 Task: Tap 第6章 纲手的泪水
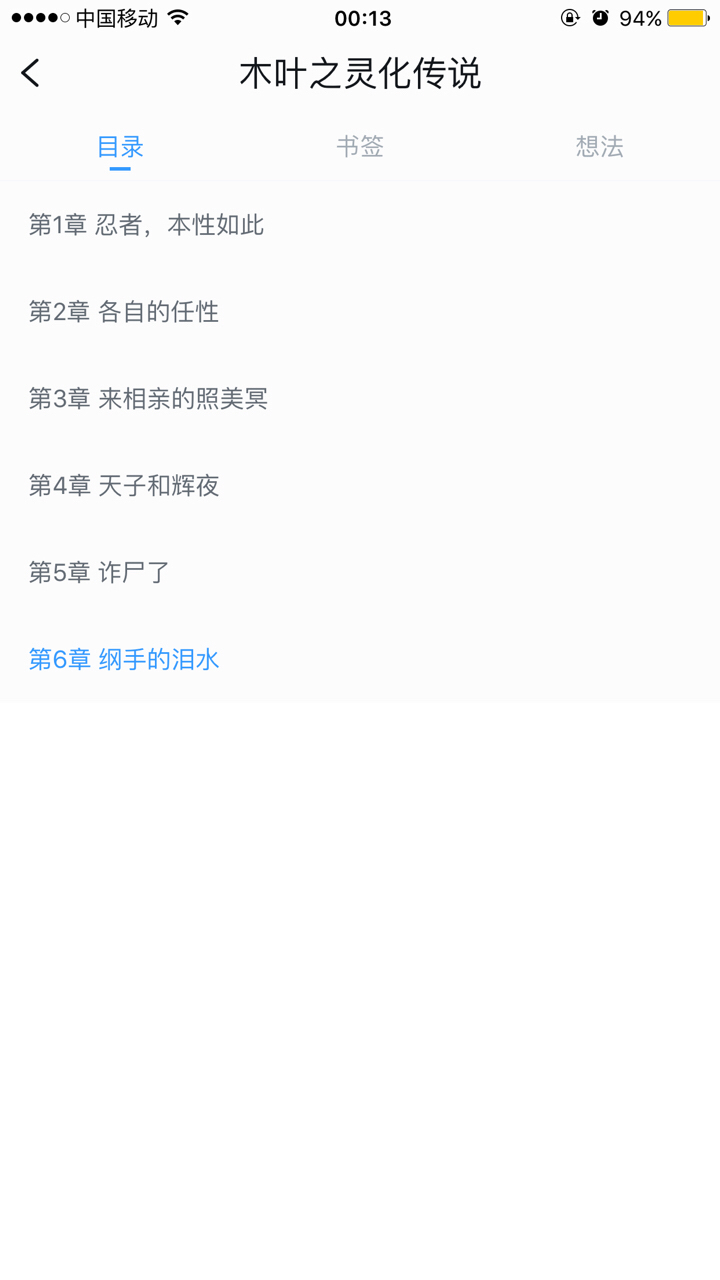tap(360, 660)
